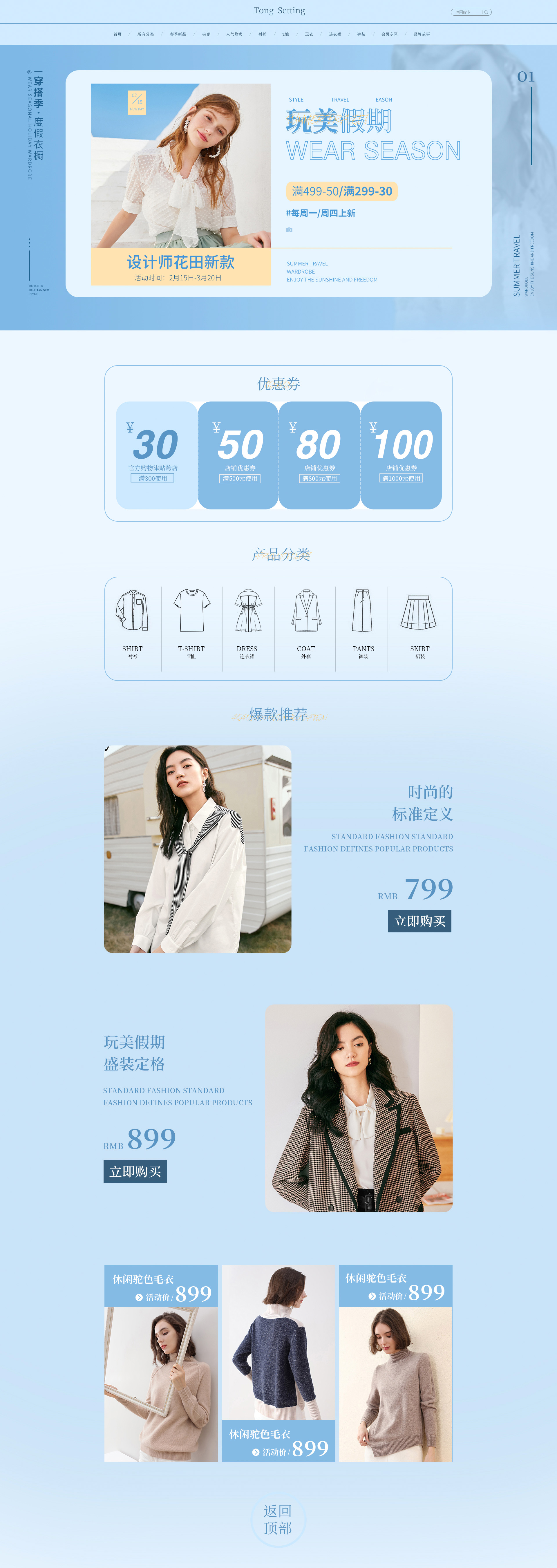Open 所有分类 in the top menu
The height and width of the screenshot is (1568, 557).
146,35
